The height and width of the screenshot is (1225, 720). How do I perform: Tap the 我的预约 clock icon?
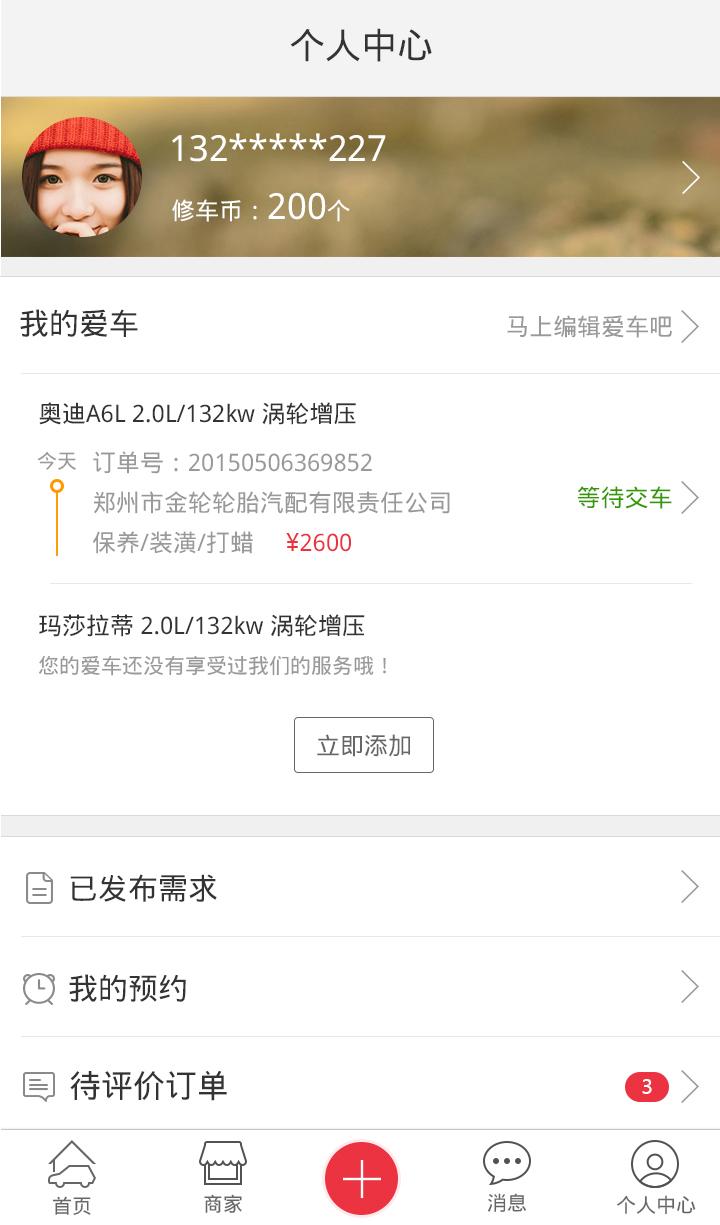point(38,987)
